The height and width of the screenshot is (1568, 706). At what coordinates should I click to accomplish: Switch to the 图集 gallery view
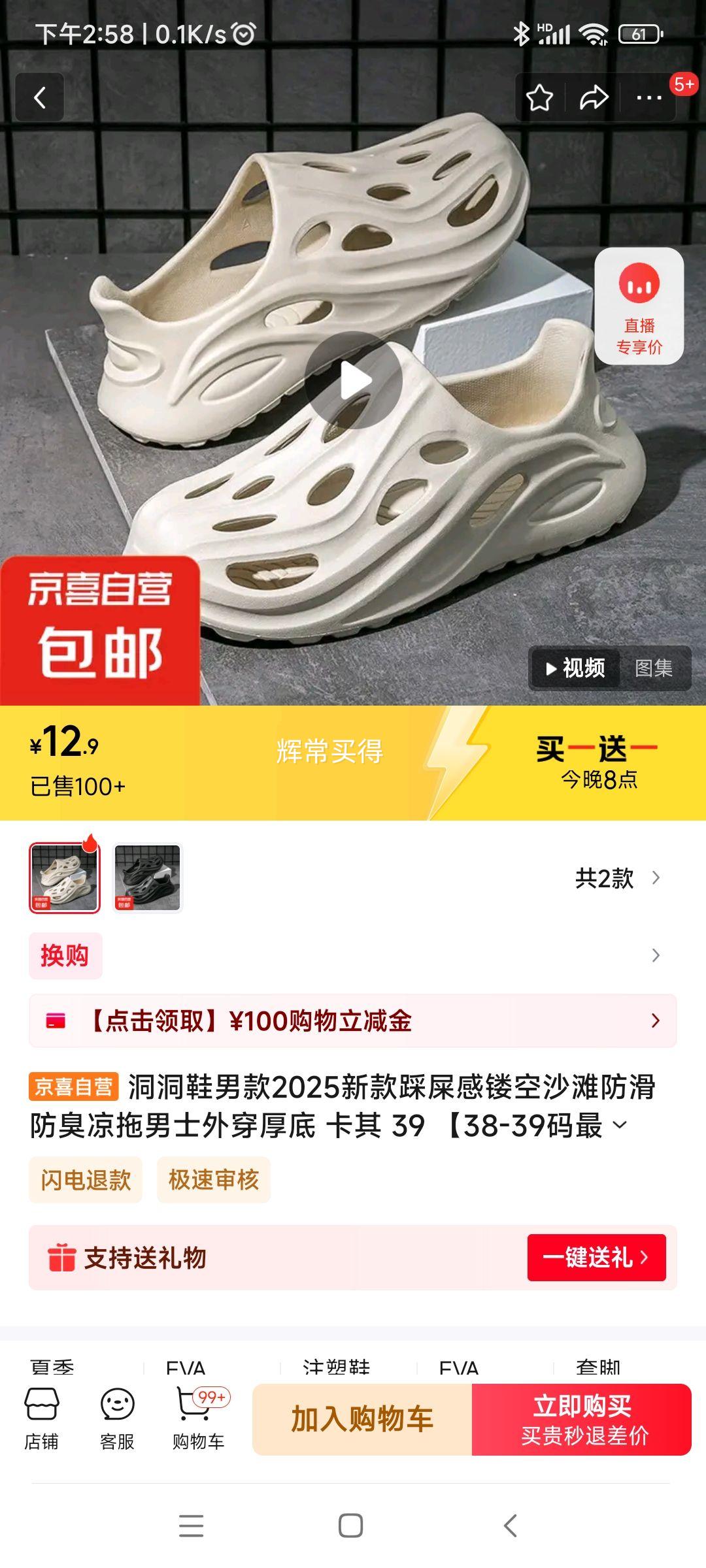click(x=654, y=668)
